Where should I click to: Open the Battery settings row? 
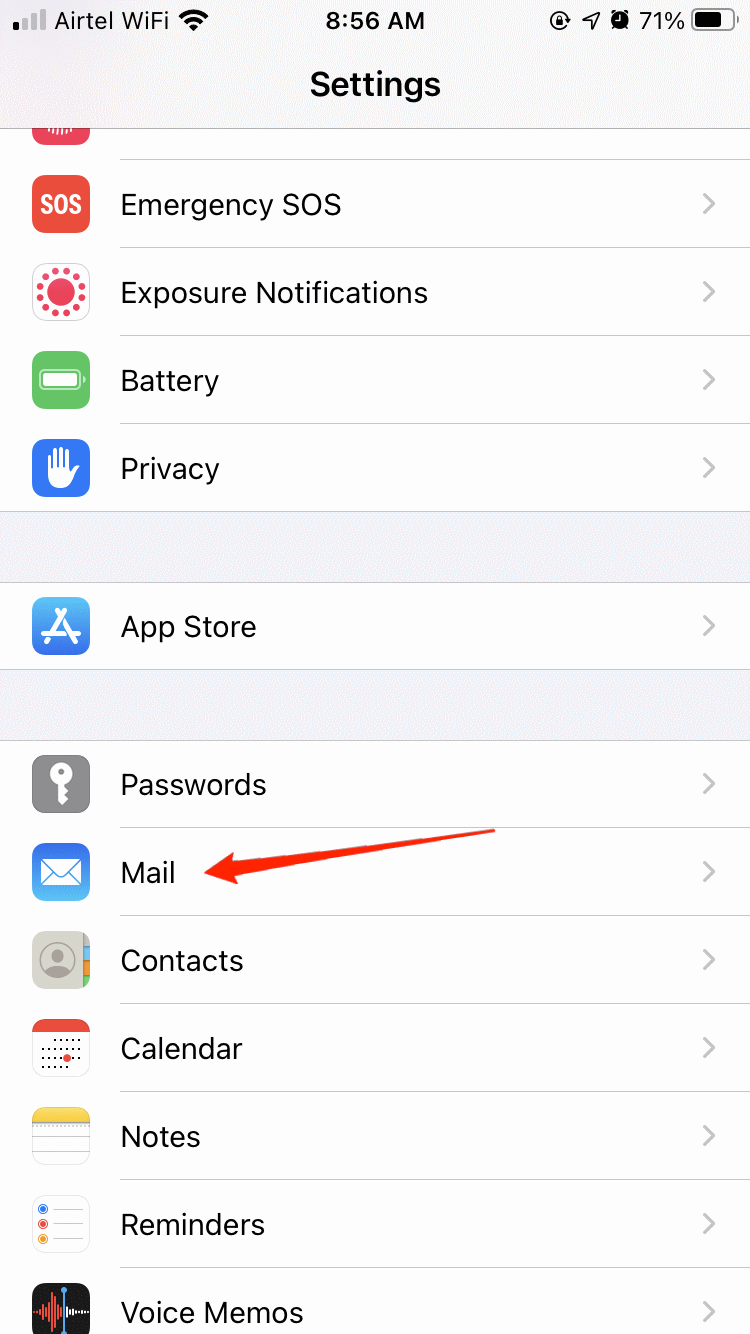coord(170,381)
